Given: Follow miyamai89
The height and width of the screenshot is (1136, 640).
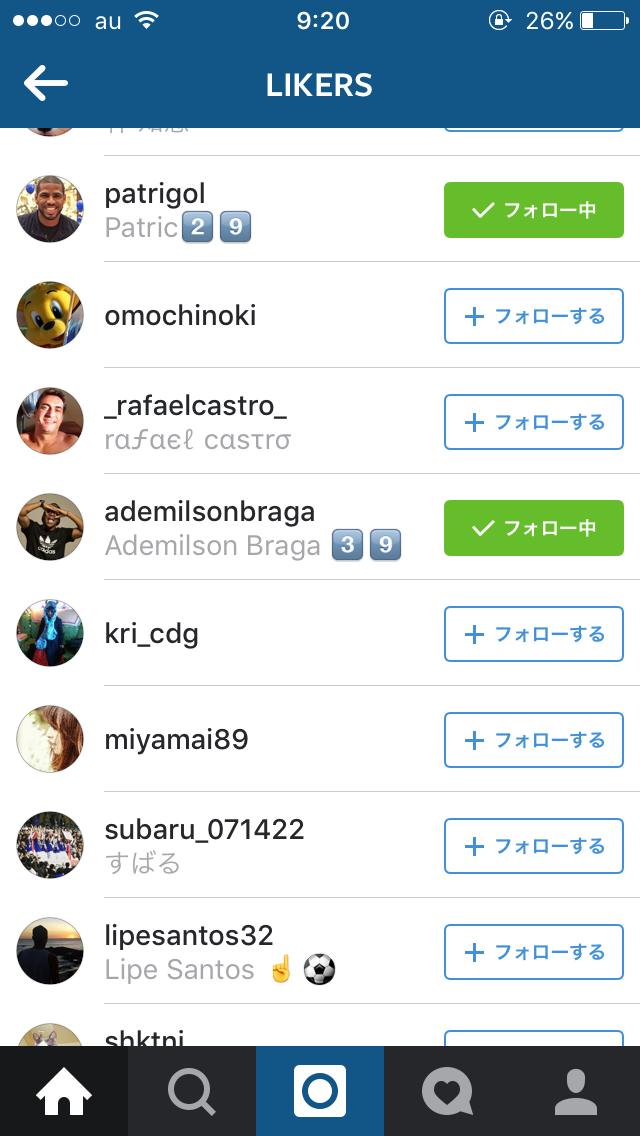Looking at the screenshot, I should 533,740.
